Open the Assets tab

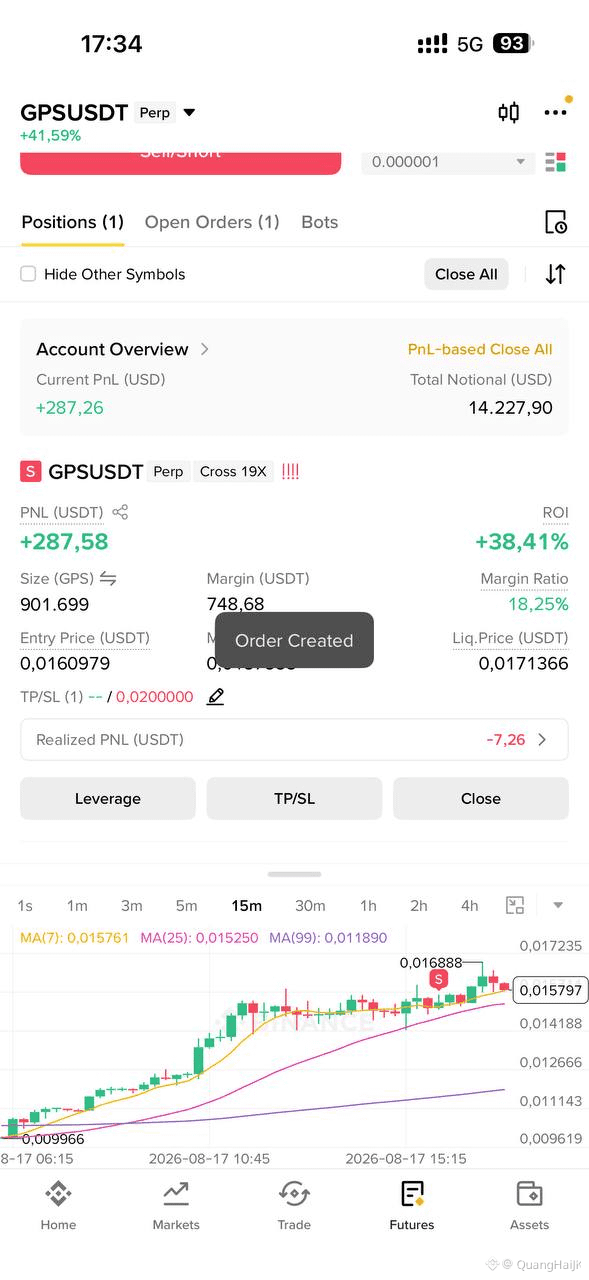tap(529, 1205)
